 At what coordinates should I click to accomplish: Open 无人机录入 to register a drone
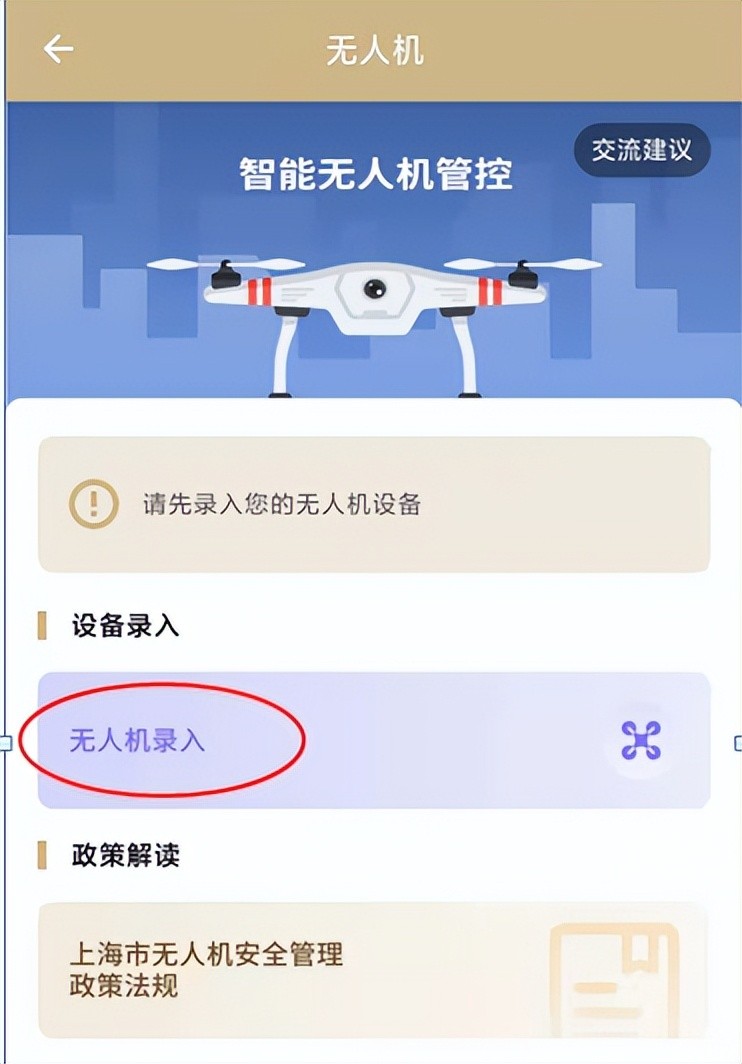(x=373, y=740)
